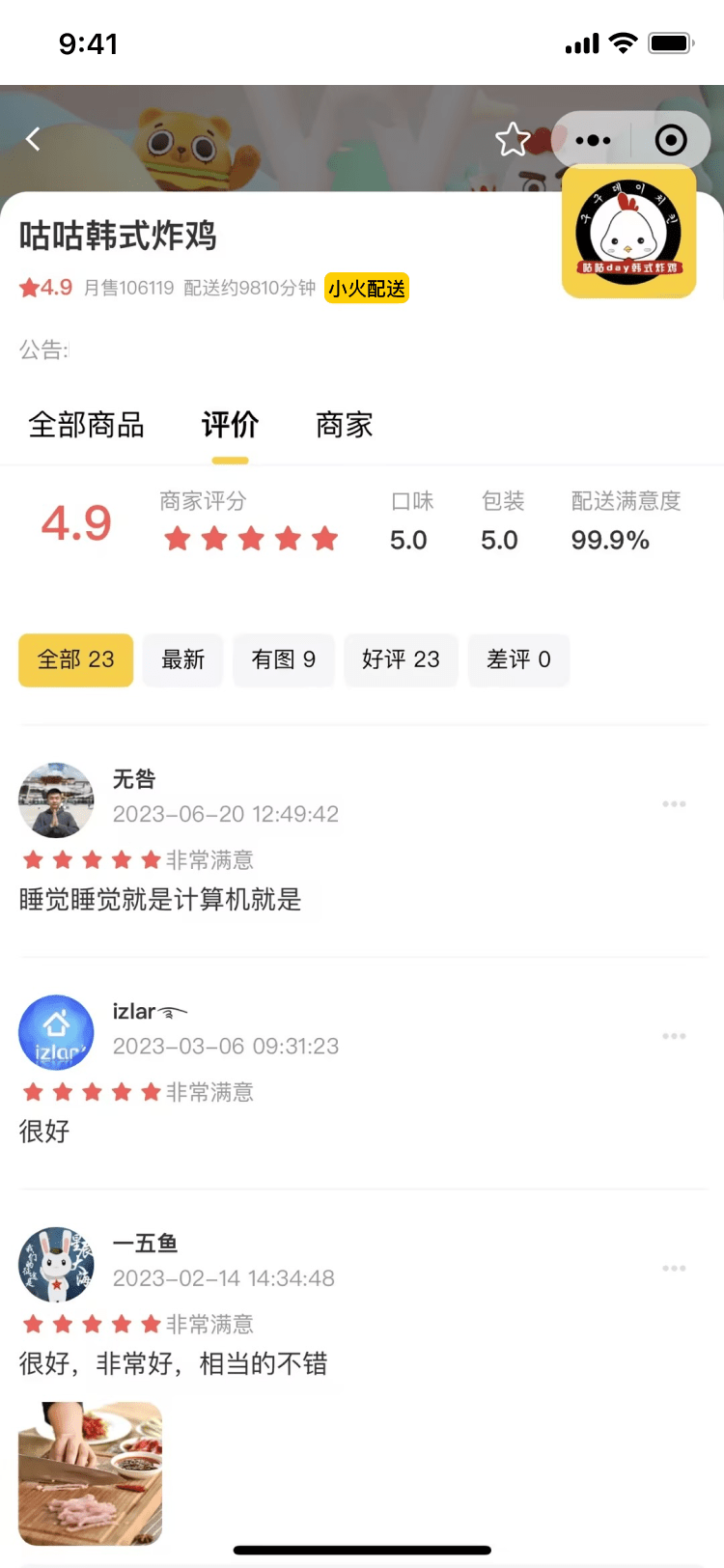724x1568 pixels.
Task: Favorite this store with the star icon
Action: tap(513, 140)
